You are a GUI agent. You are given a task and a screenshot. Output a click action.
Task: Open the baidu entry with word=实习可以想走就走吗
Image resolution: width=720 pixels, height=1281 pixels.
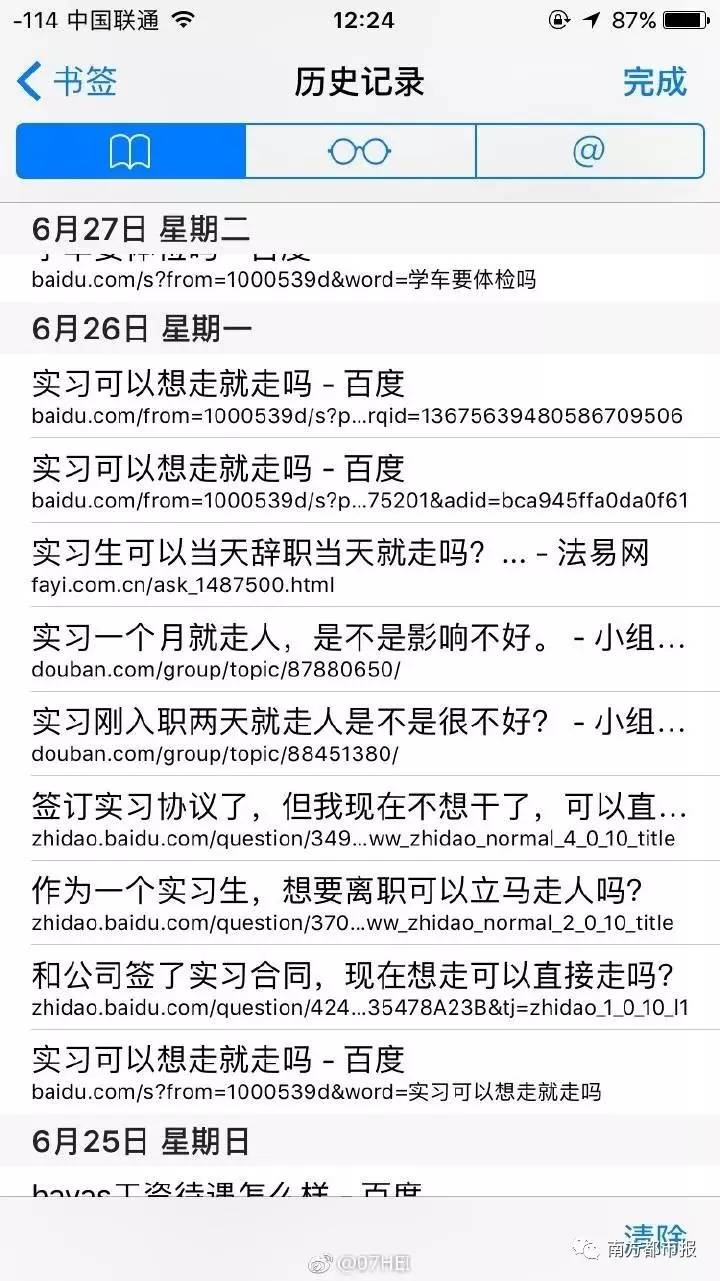pyautogui.click(x=360, y=1071)
